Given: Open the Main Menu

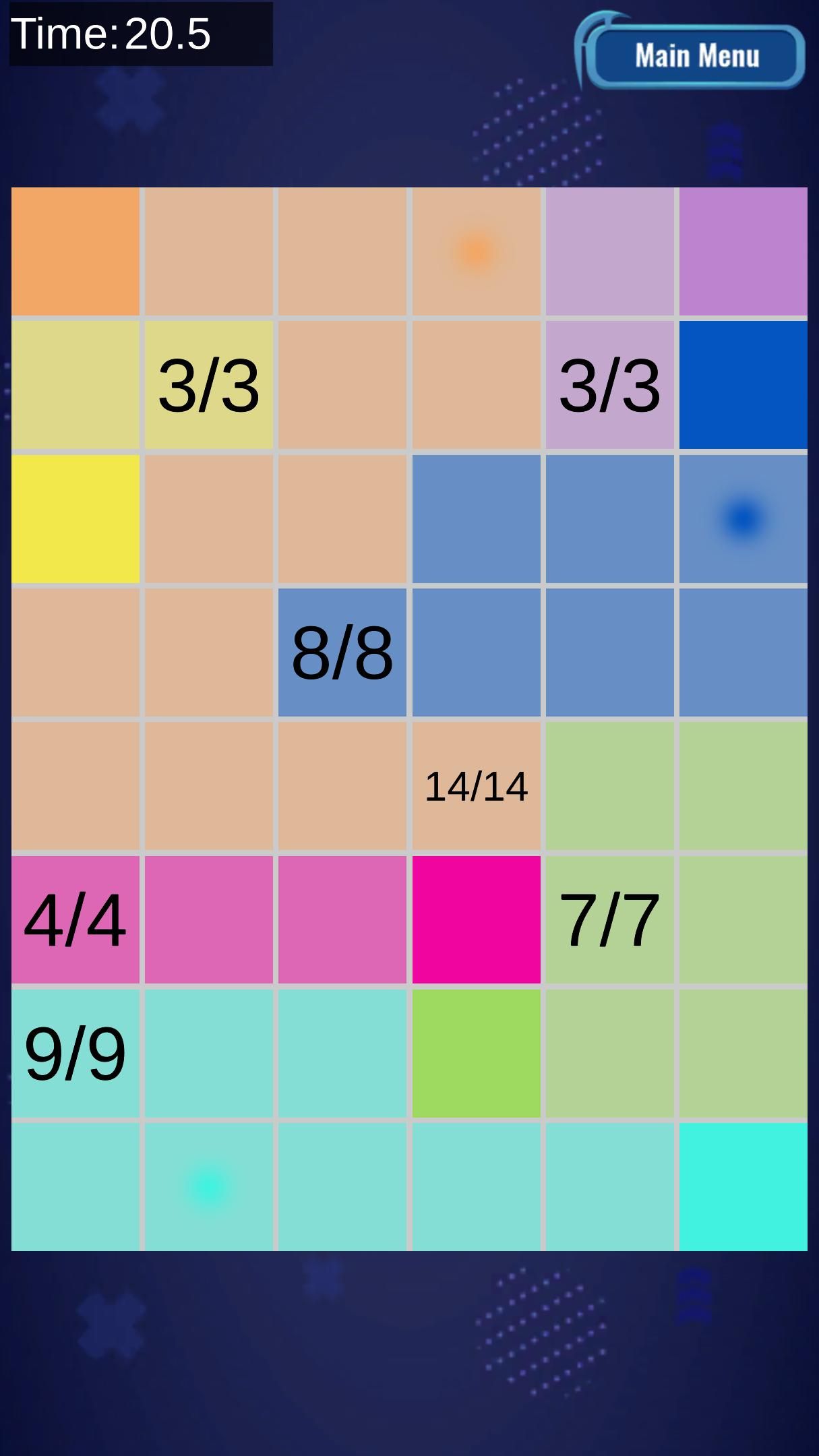Looking at the screenshot, I should pos(696,56).
